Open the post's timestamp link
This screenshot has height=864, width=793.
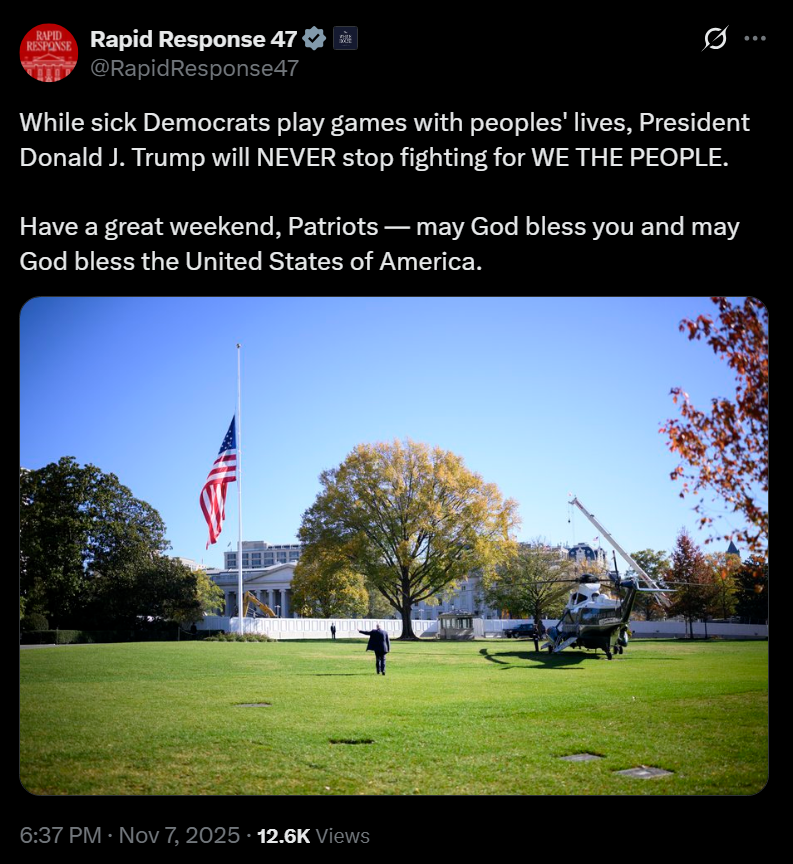point(129,835)
